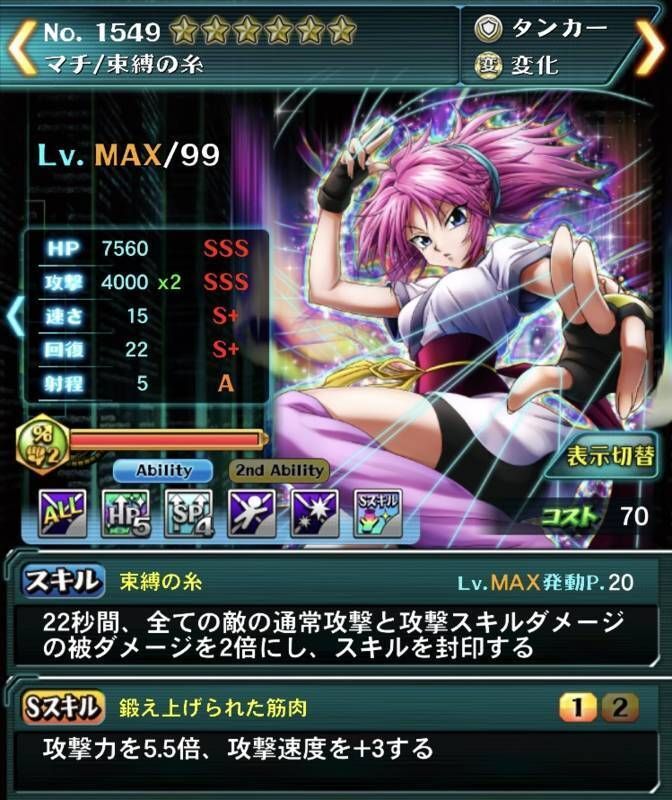This screenshot has width=672, height=800.
Task: Open the HP5 ability icon
Action: click(125, 511)
